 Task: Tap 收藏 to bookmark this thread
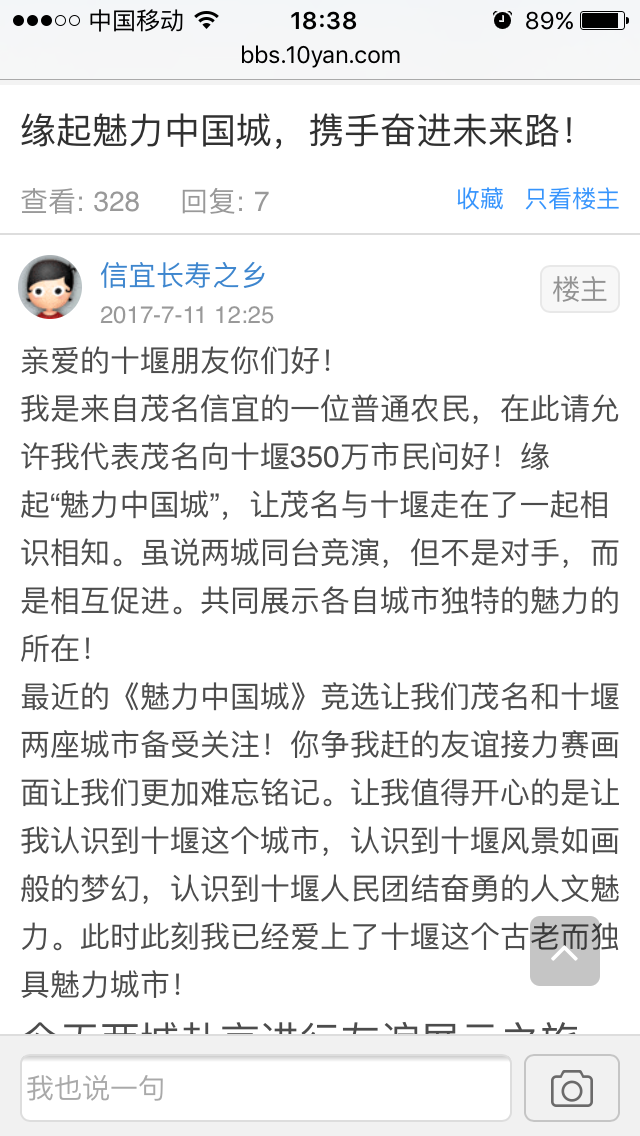(x=480, y=200)
